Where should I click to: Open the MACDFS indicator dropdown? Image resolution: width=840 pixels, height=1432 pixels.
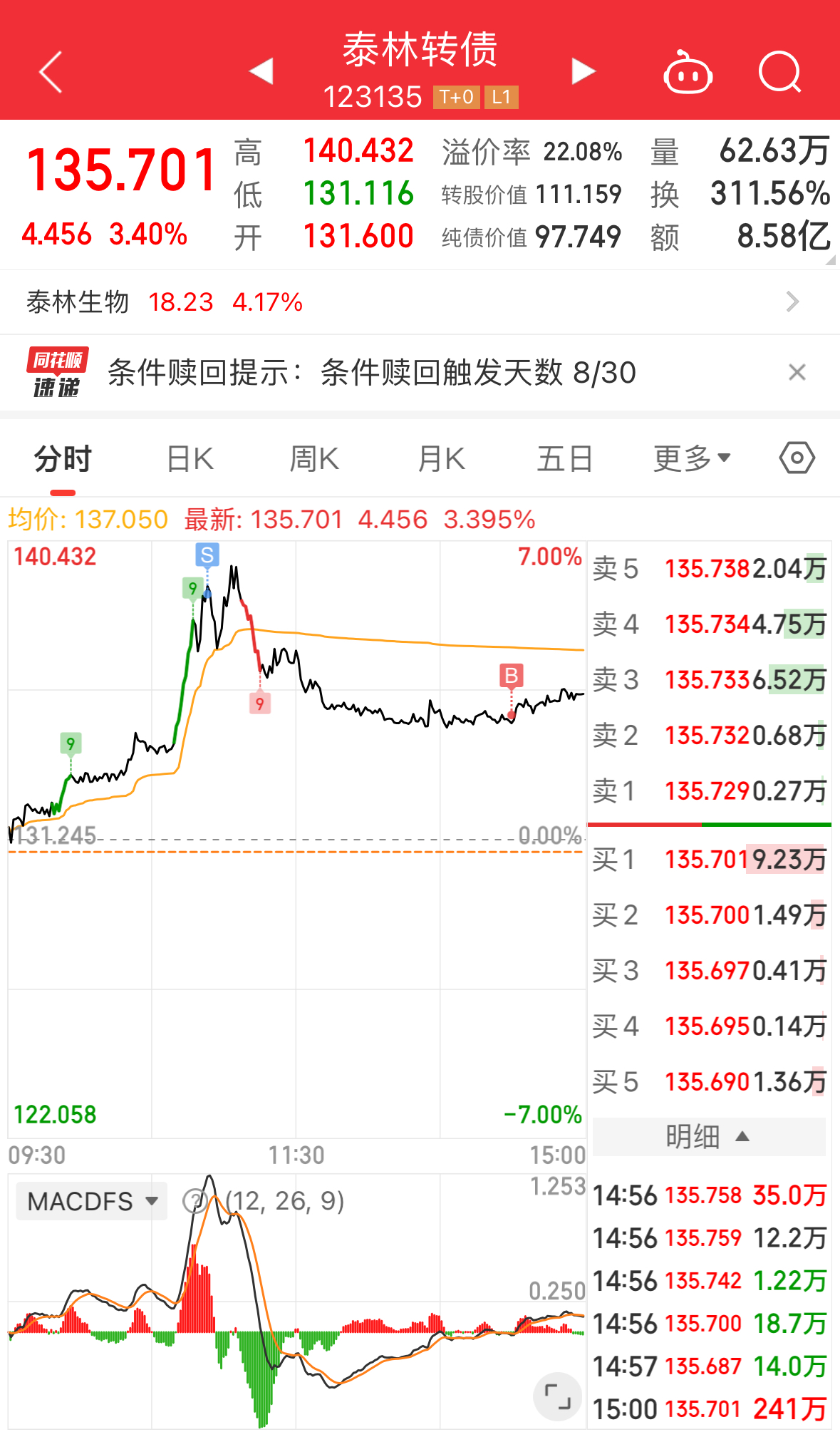pyautogui.click(x=92, y=1202)
